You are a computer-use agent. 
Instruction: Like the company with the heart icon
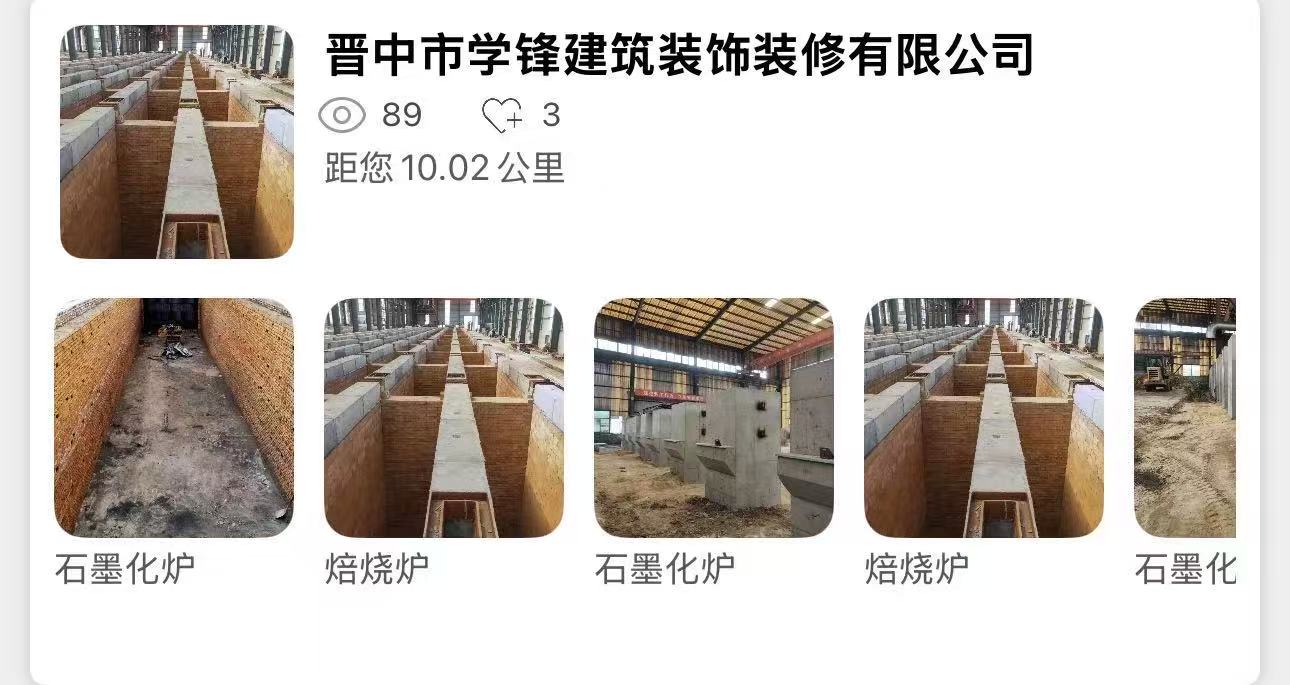pos(502,116)
